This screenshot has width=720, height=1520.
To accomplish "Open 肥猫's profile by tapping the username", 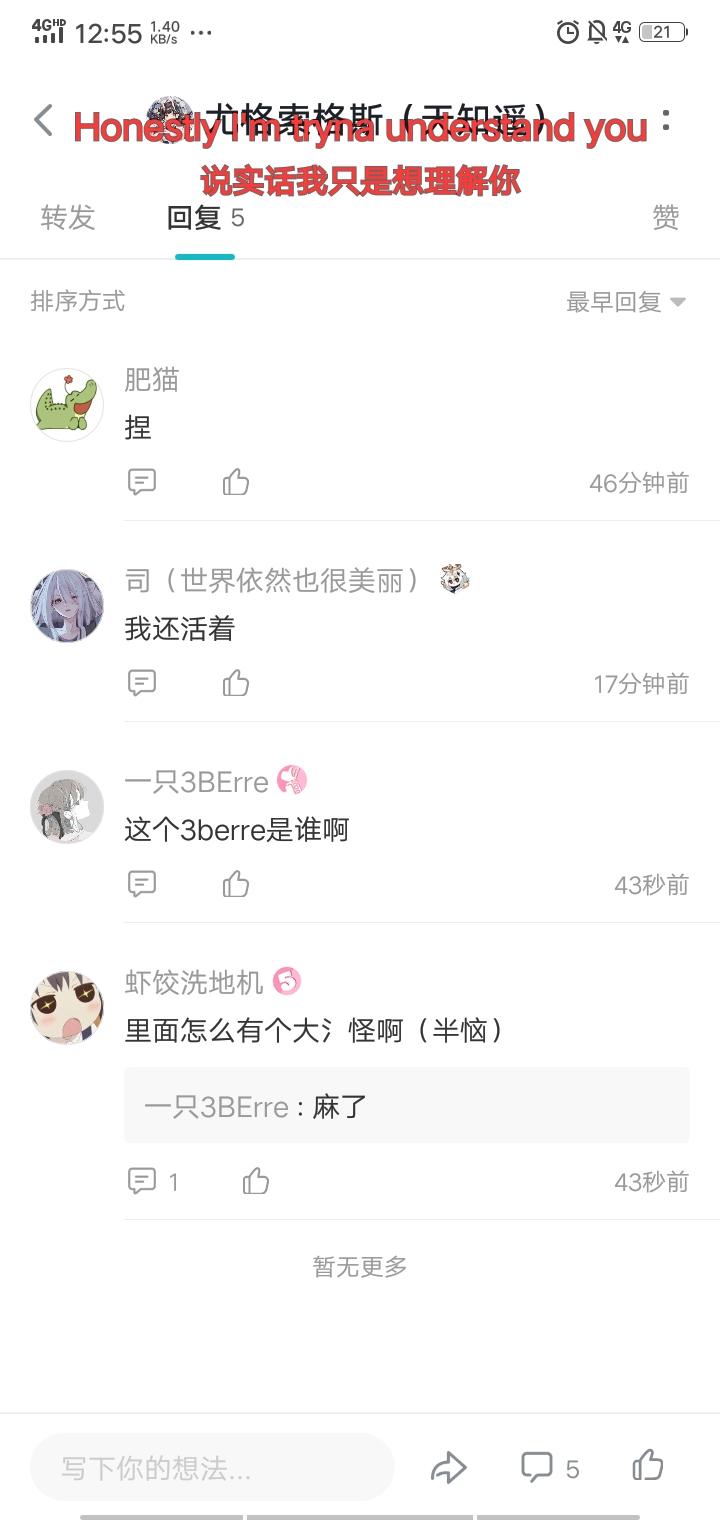I will point(150,380).
